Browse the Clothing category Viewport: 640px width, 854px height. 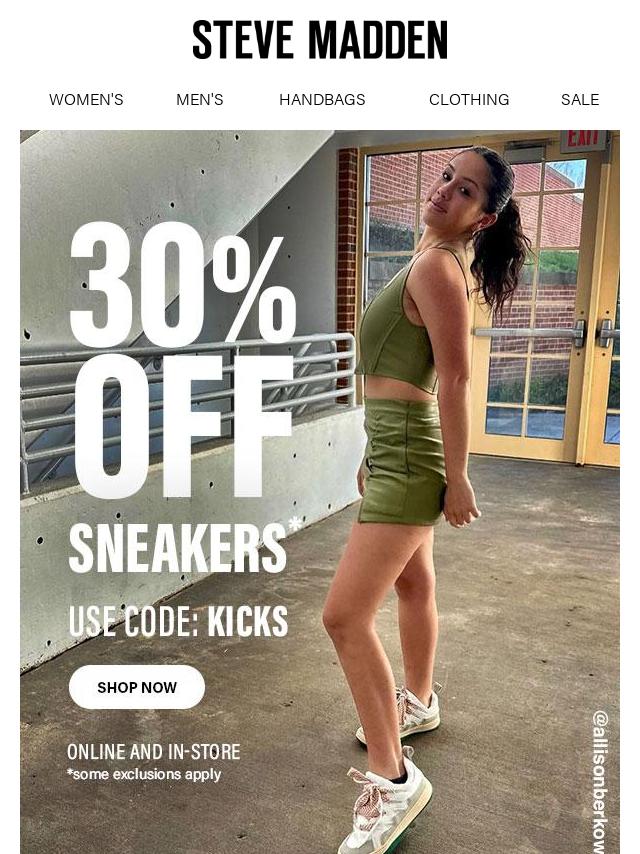point(469,100)
